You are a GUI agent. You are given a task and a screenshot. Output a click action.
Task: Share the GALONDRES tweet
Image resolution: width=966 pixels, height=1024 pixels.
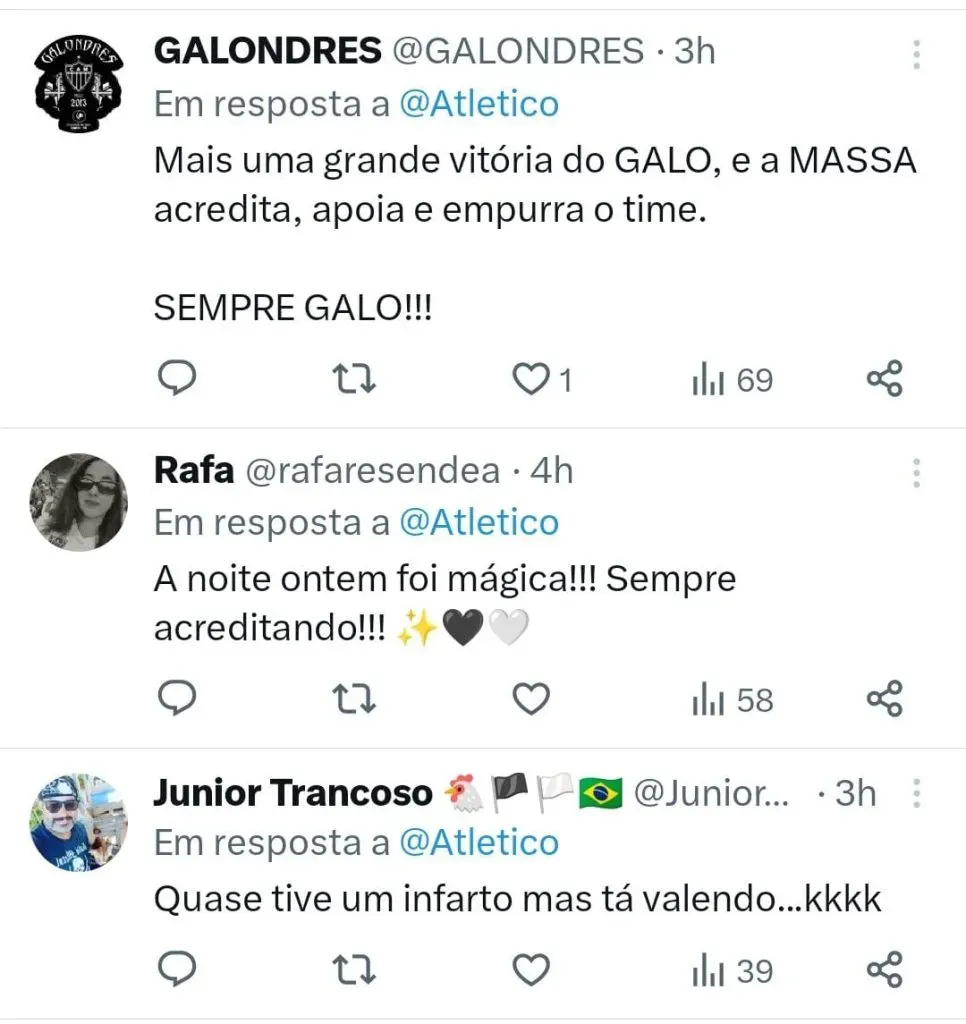[884, 379]
